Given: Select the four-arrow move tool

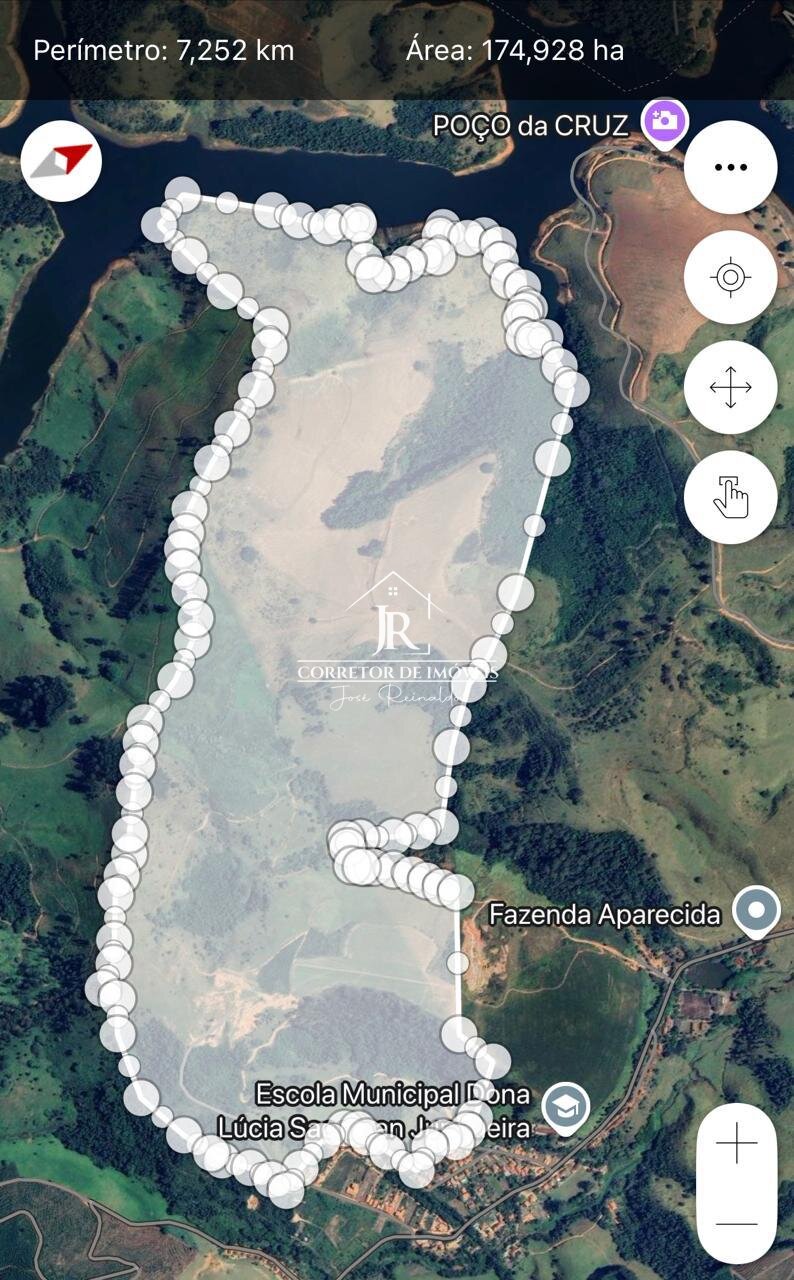Looking at the screenshot, I should click(730, 387).
